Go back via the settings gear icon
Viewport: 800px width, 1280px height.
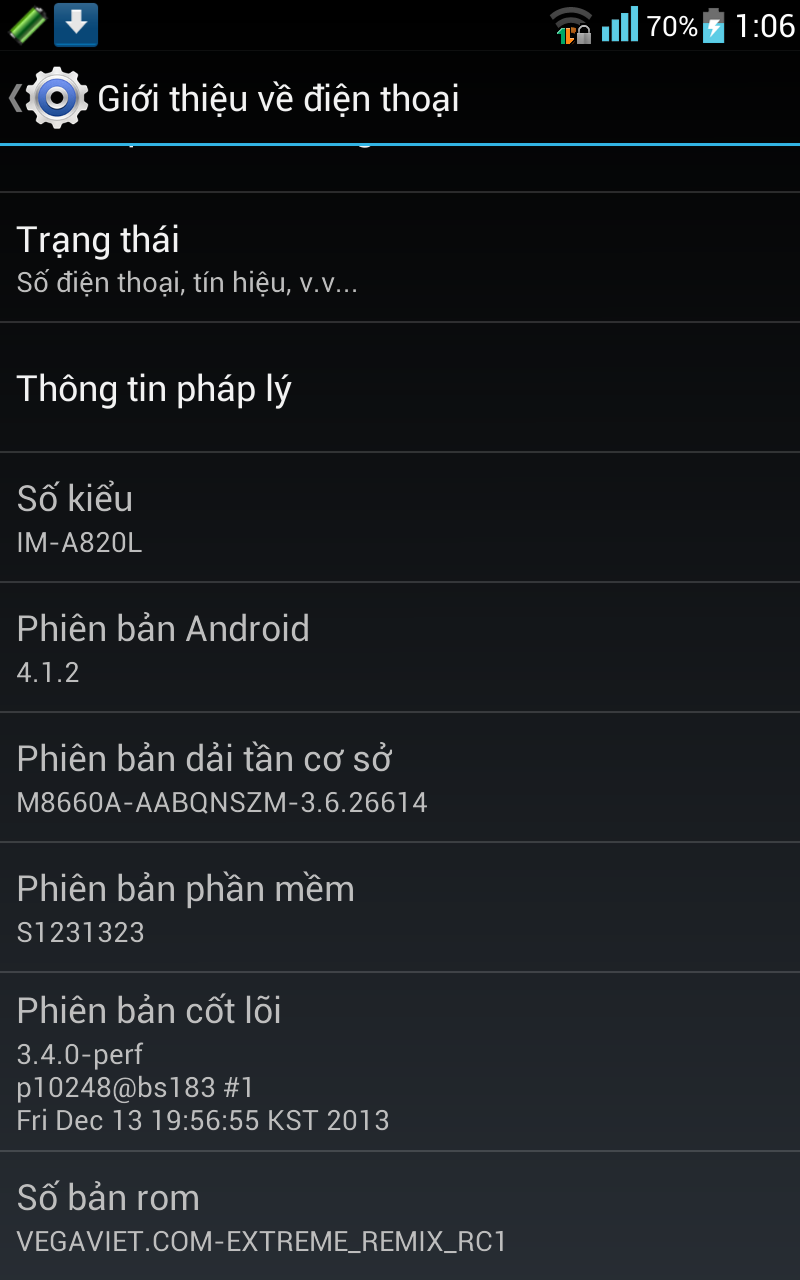[55, 98]
